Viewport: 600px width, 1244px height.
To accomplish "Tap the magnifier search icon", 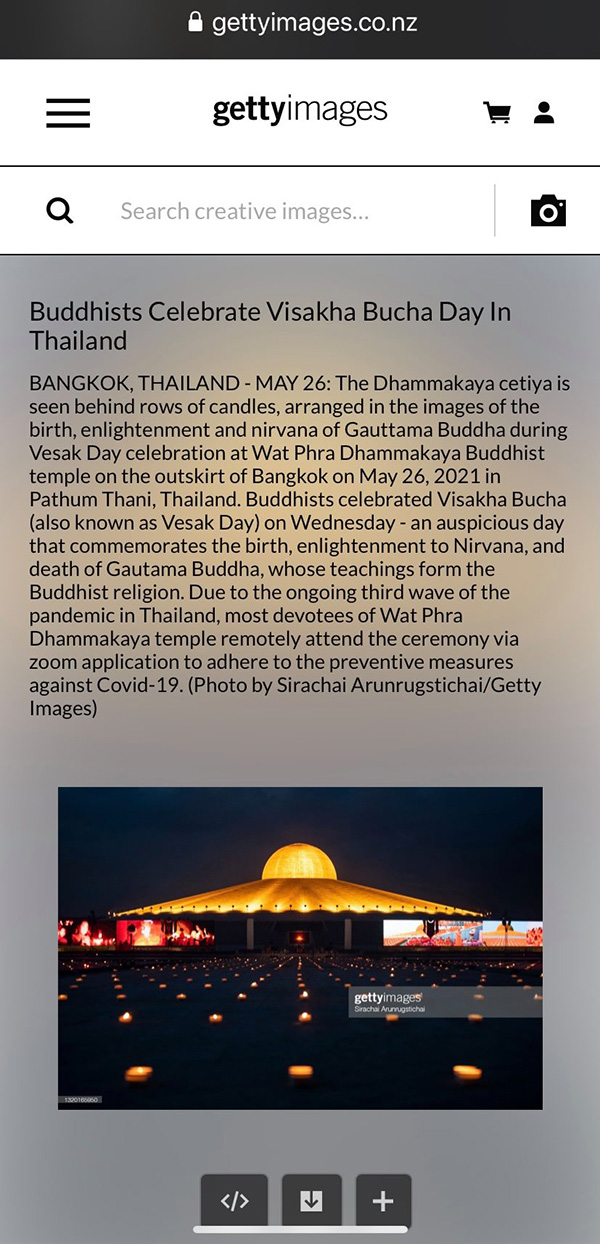I will point(60,211).
